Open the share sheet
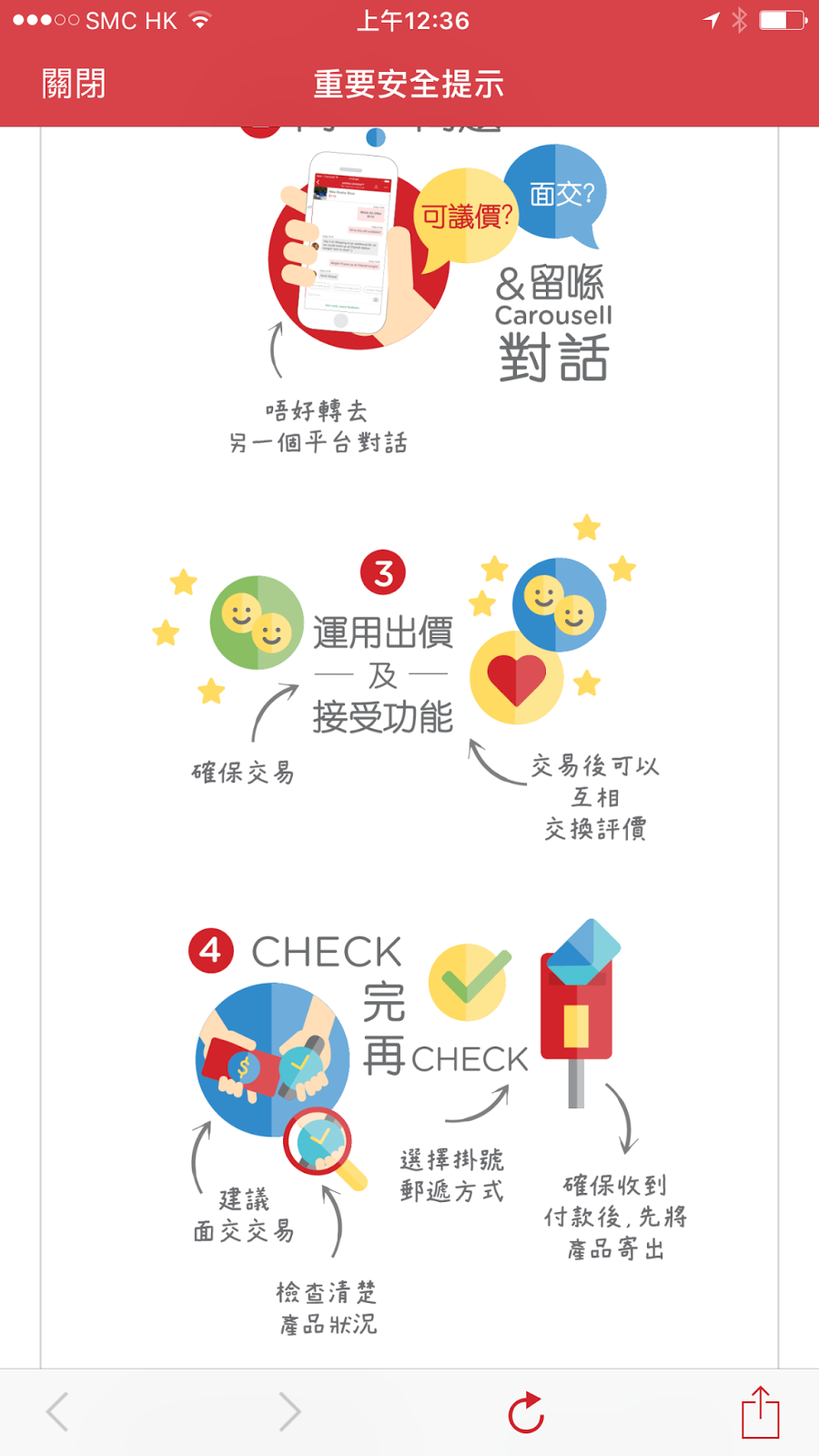This screenshot has width=819, height=1456. point(761,1411)
